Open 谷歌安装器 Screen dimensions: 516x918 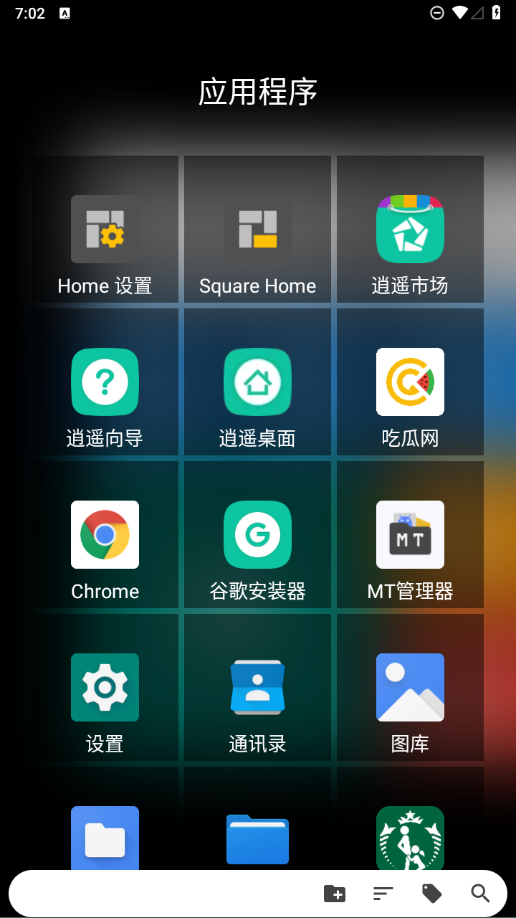tap(257, 535)
